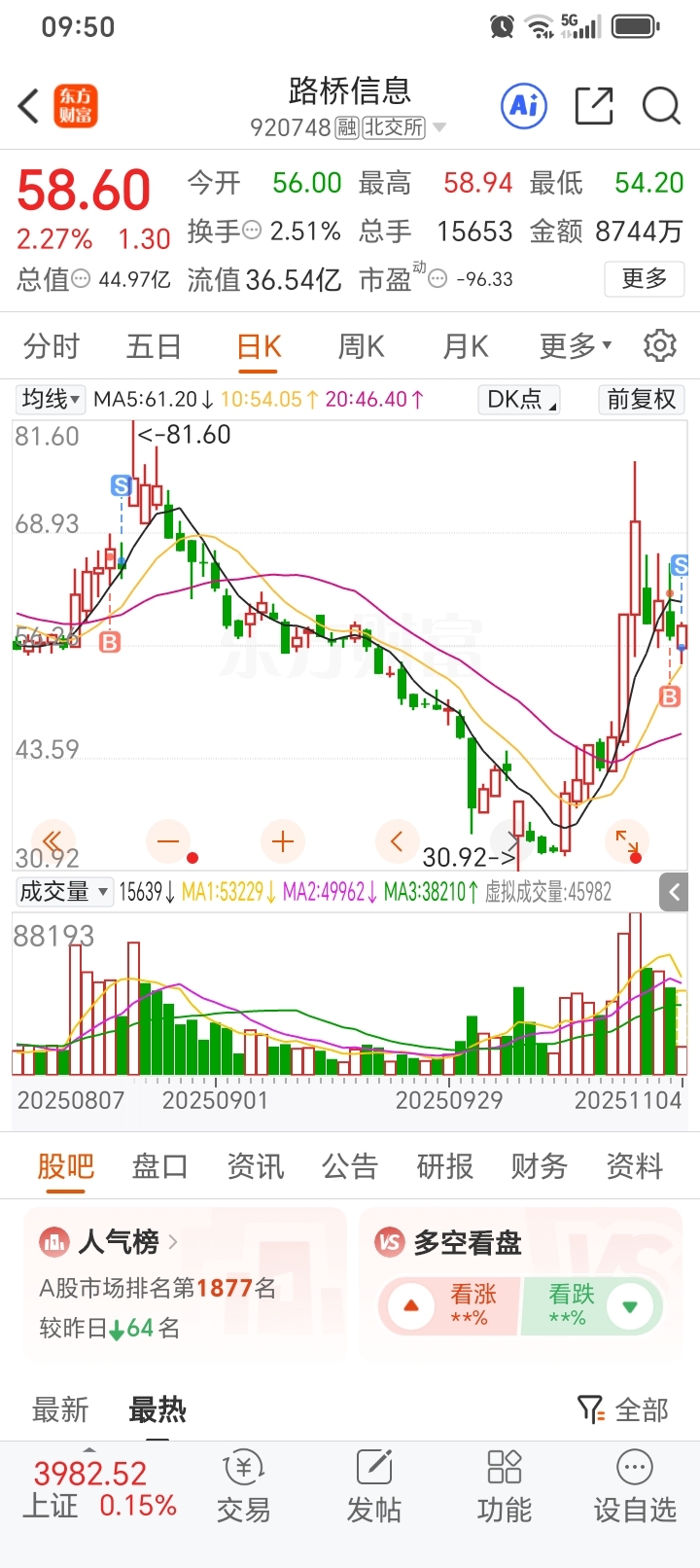The height and width of the screenshot is (1568, 700).
Task: Vote 看涨 in the 多空看盘 poll
Action: pos(449,1305)
